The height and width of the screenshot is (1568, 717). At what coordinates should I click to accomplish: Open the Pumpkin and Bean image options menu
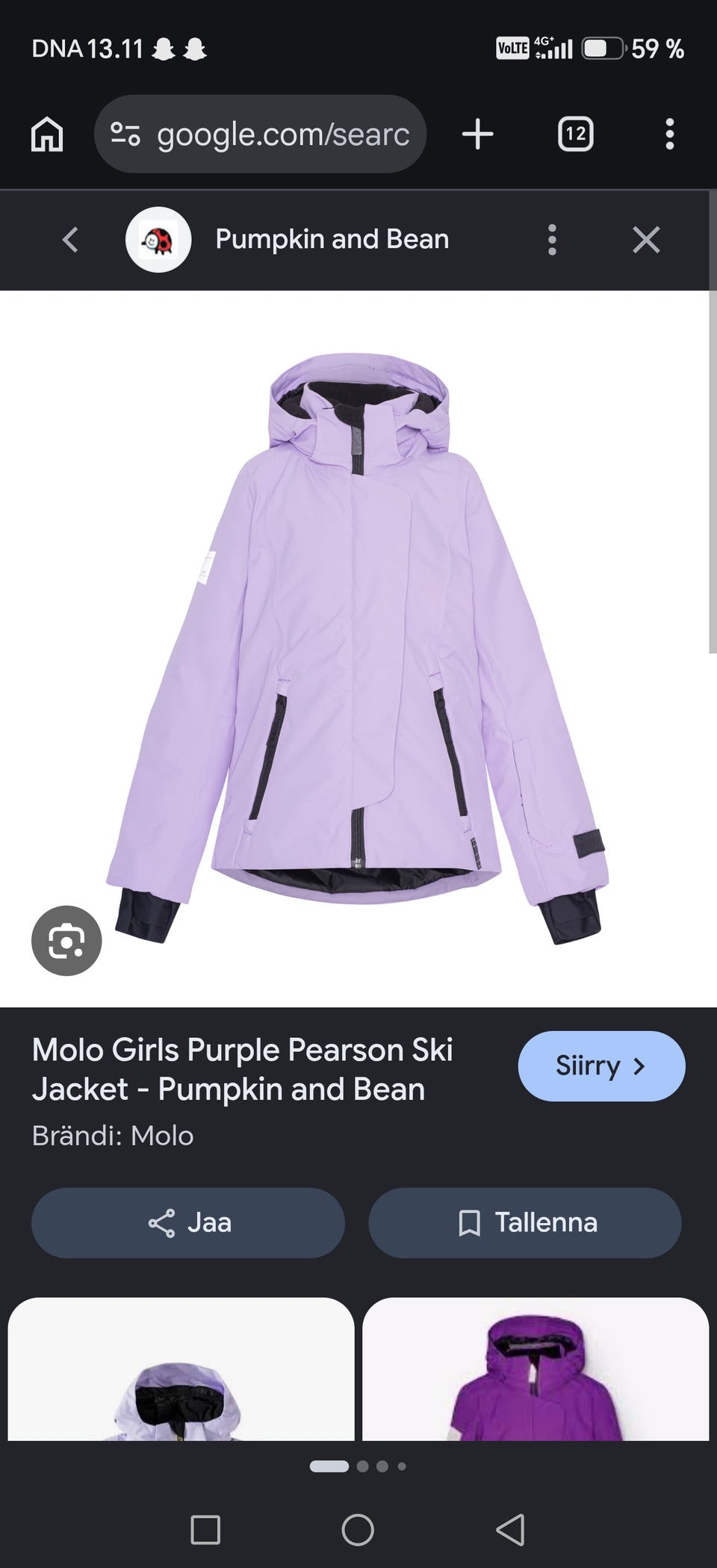[x=552, y=240]
